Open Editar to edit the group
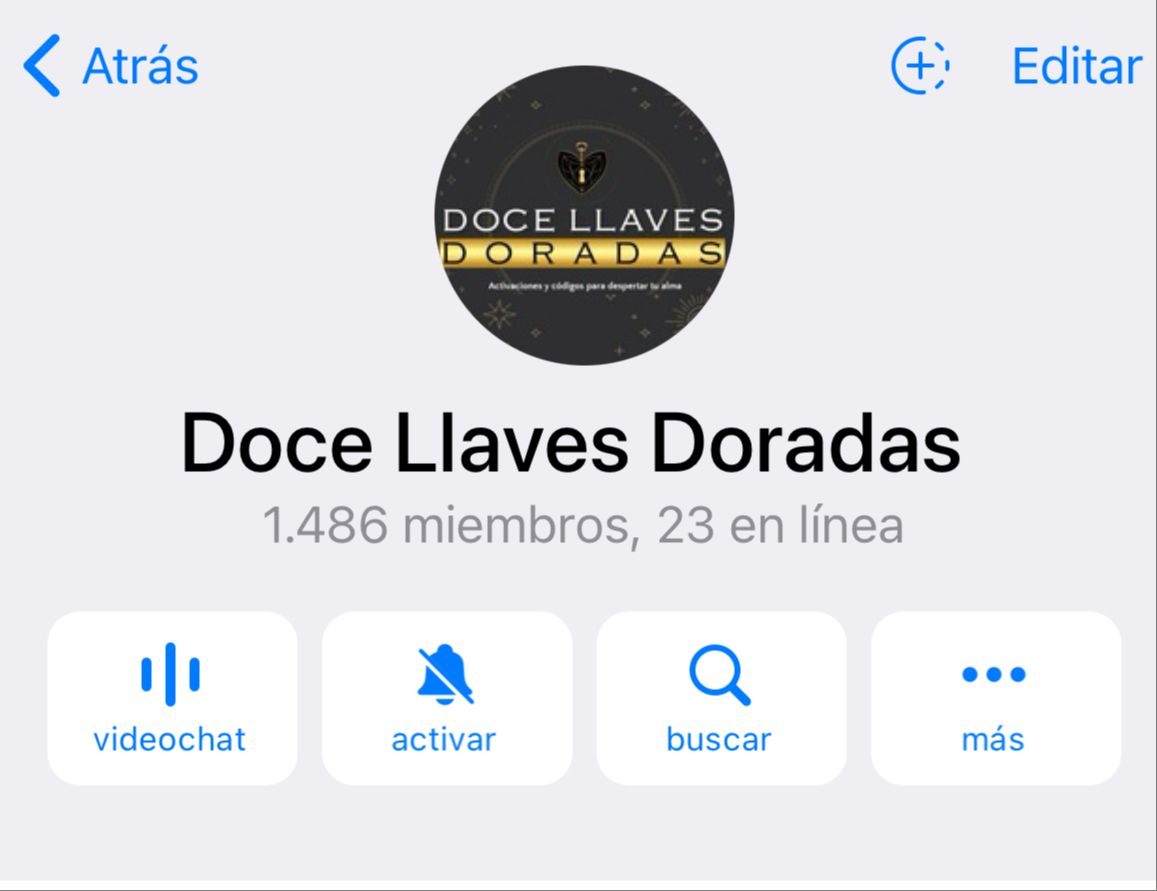 click(1076, 66)
